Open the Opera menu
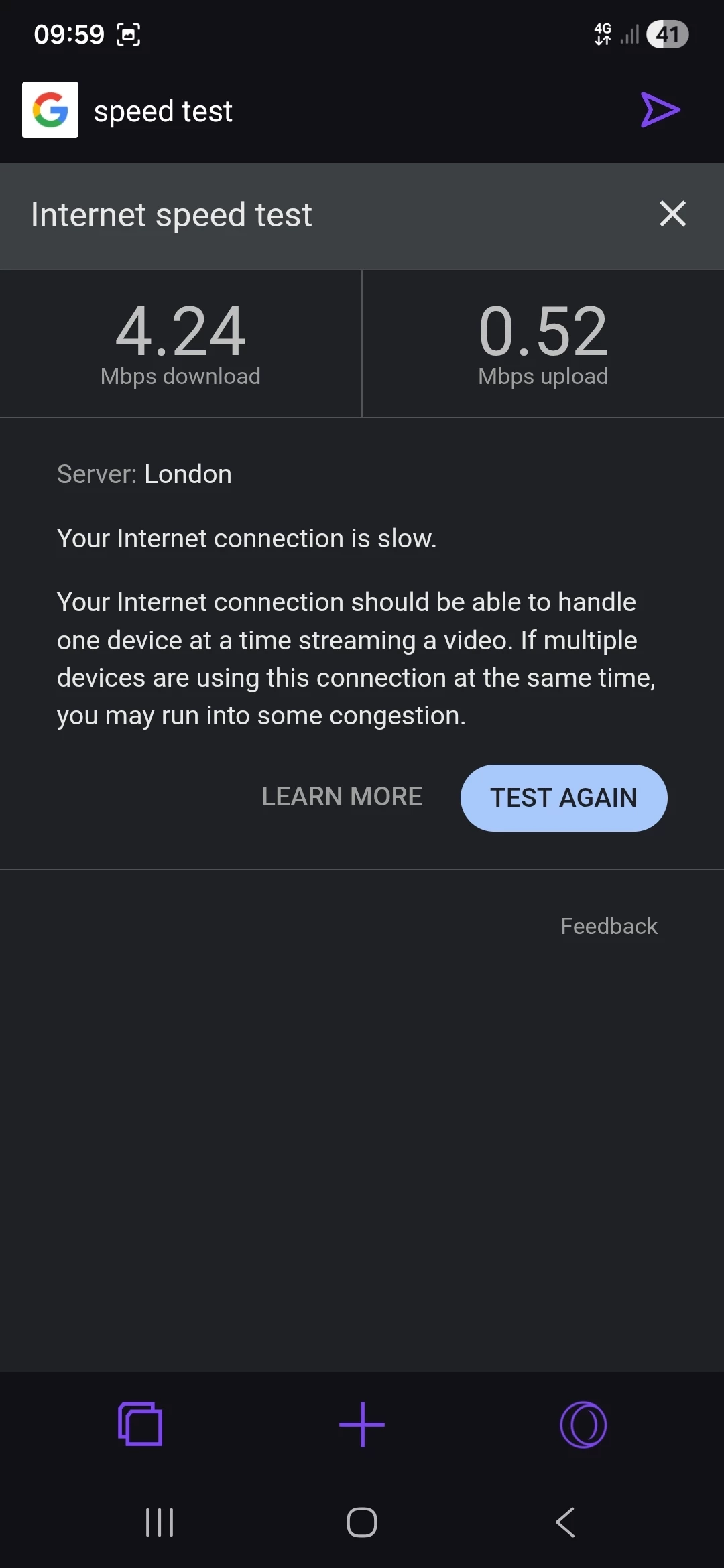This screenshot has height=1568, width=724. (x=583, y=1425)
